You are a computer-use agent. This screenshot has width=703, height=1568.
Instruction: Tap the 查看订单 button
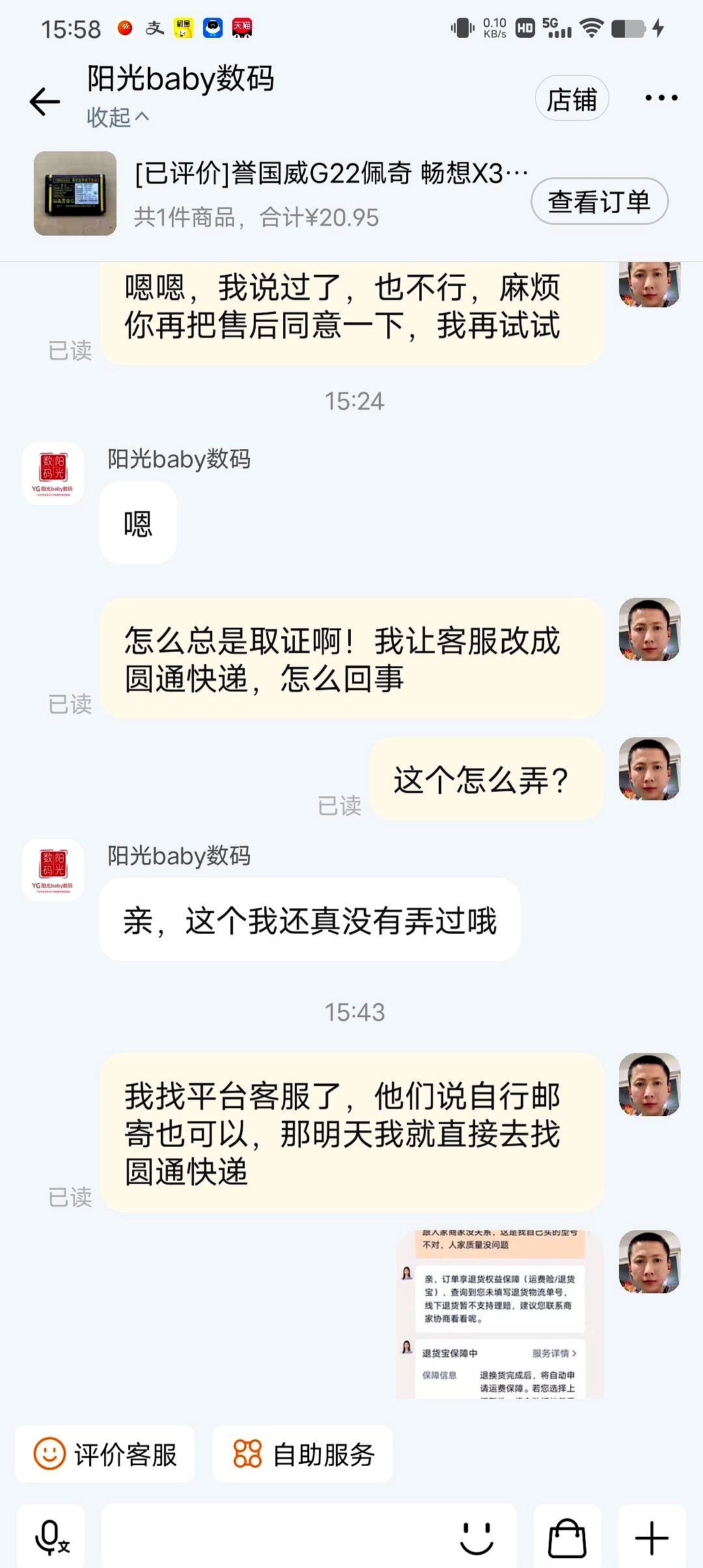point(600,202)
